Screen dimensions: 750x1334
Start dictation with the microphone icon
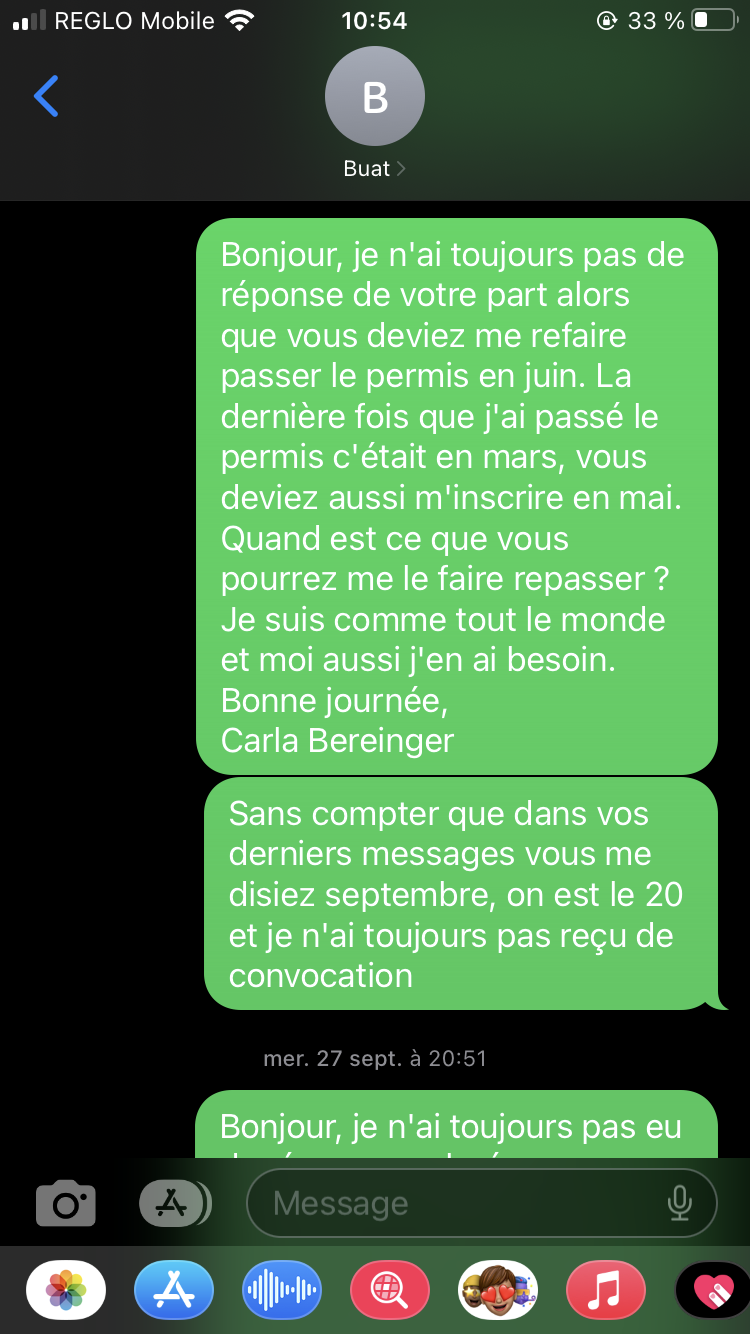[x=680, y=1203]
